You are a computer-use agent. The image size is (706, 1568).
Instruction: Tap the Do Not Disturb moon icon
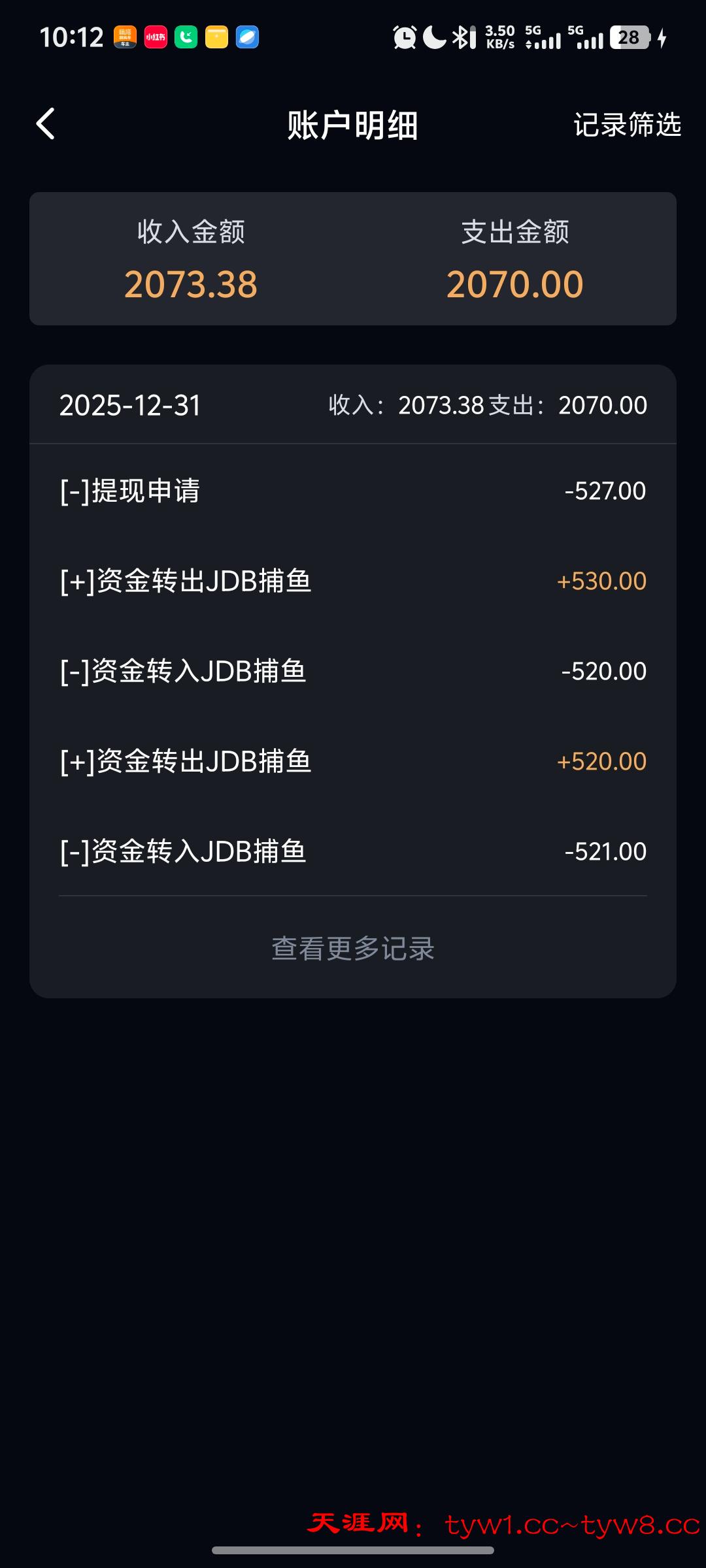(434, 37)
